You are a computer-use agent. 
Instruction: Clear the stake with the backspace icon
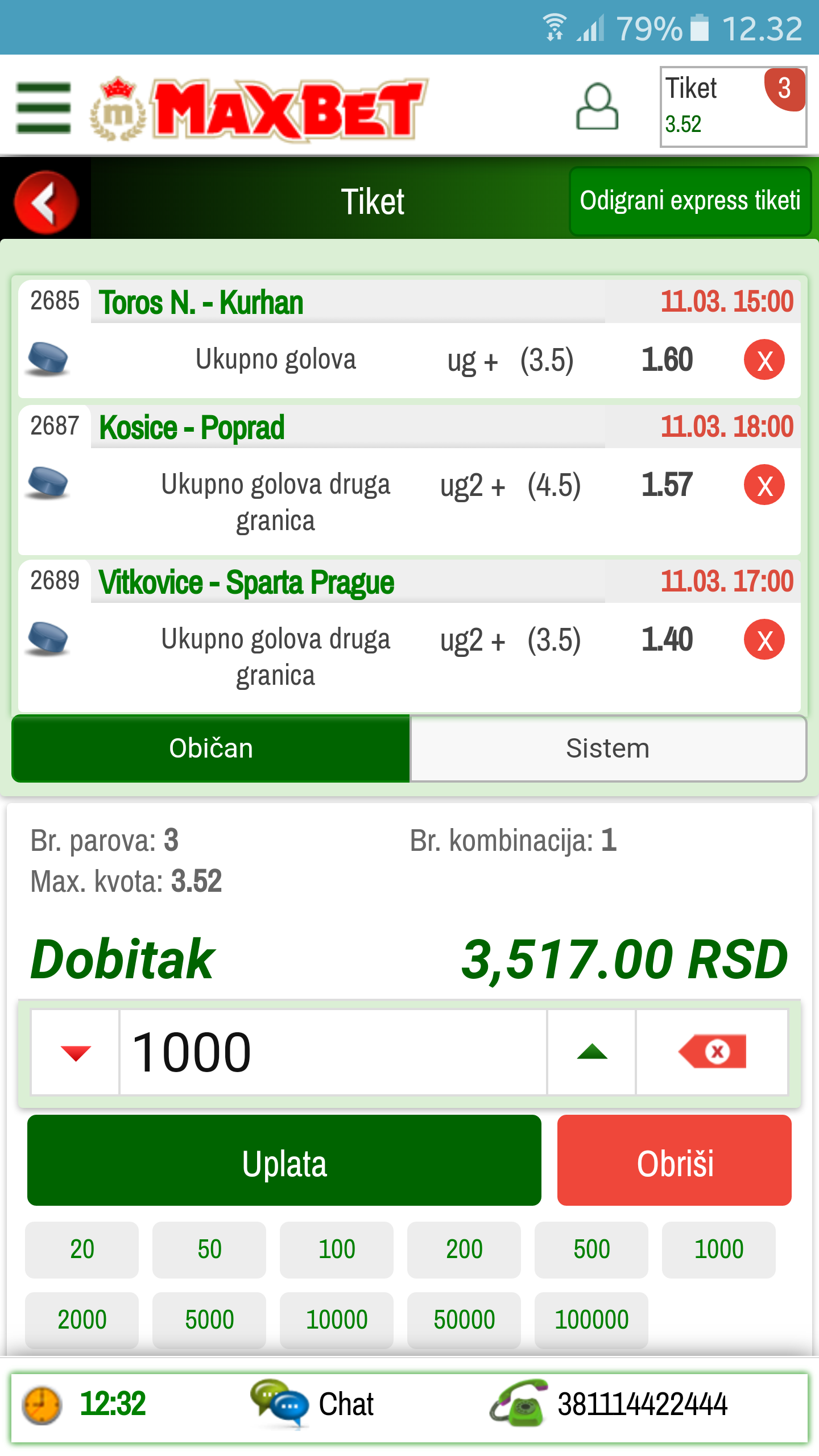point(712,1052)
